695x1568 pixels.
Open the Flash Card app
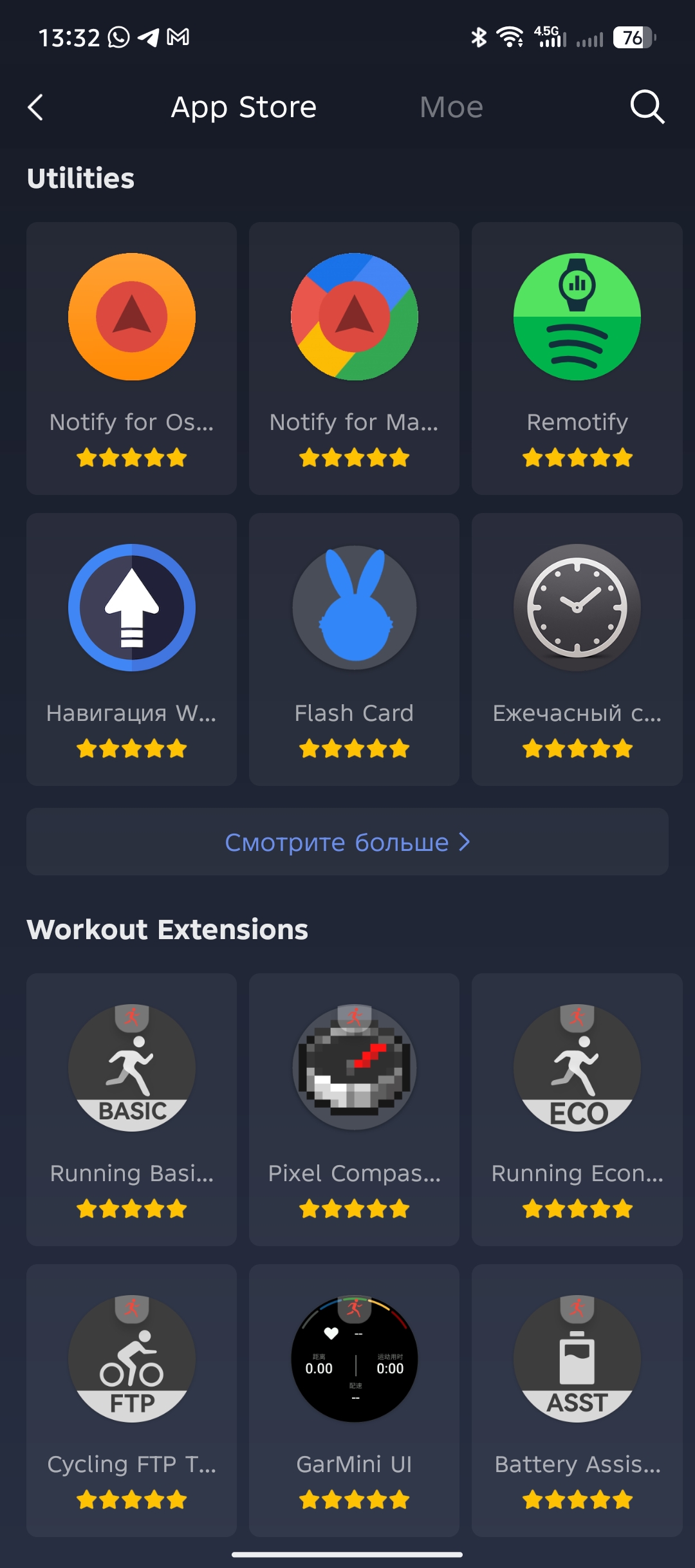click(x=354, y=649)
